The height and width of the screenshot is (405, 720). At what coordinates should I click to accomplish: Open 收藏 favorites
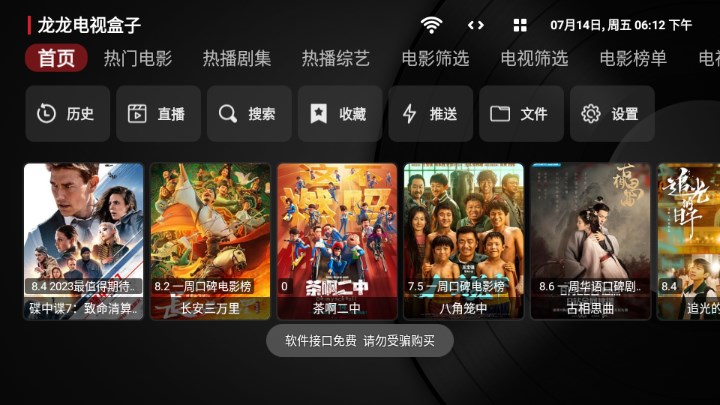pos(340,114)
